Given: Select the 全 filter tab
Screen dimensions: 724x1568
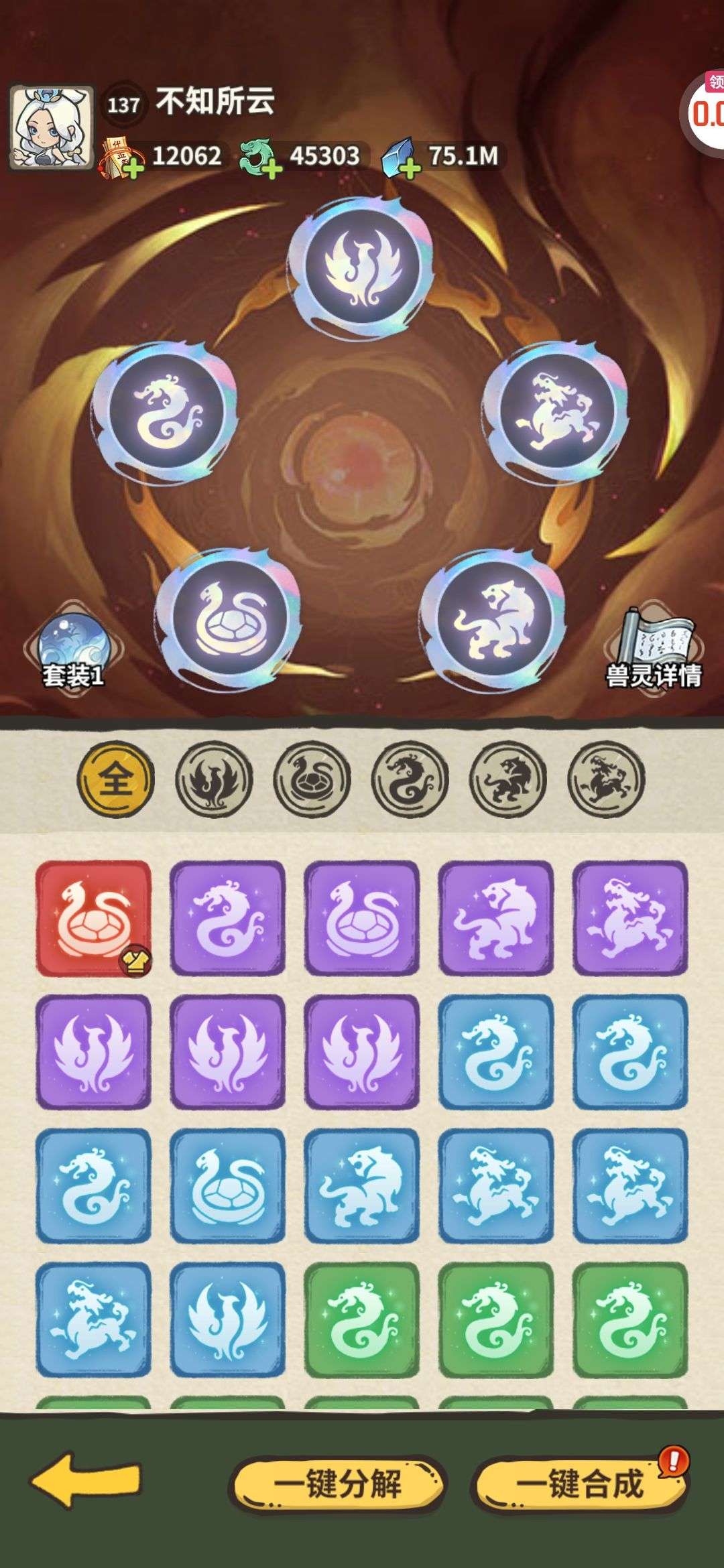Looking at the screenshot, I should click(x=116, y=779).
